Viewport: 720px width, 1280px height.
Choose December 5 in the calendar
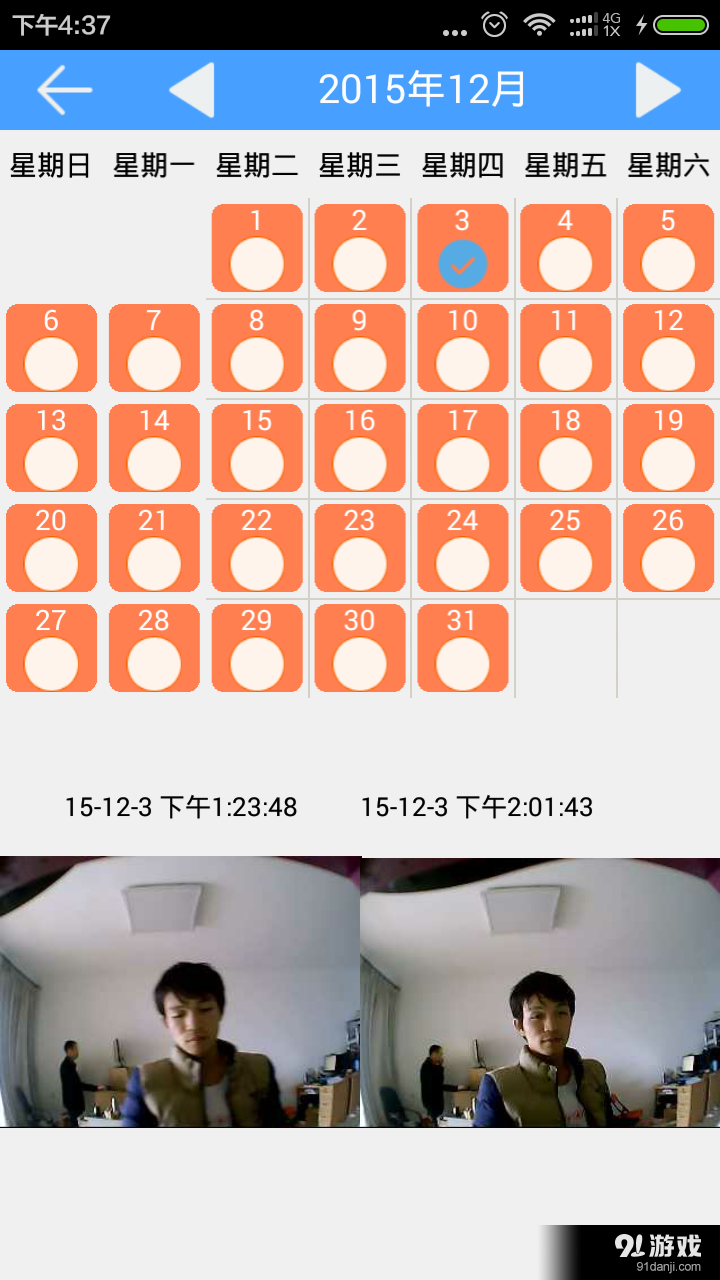(x=668, y=248)
